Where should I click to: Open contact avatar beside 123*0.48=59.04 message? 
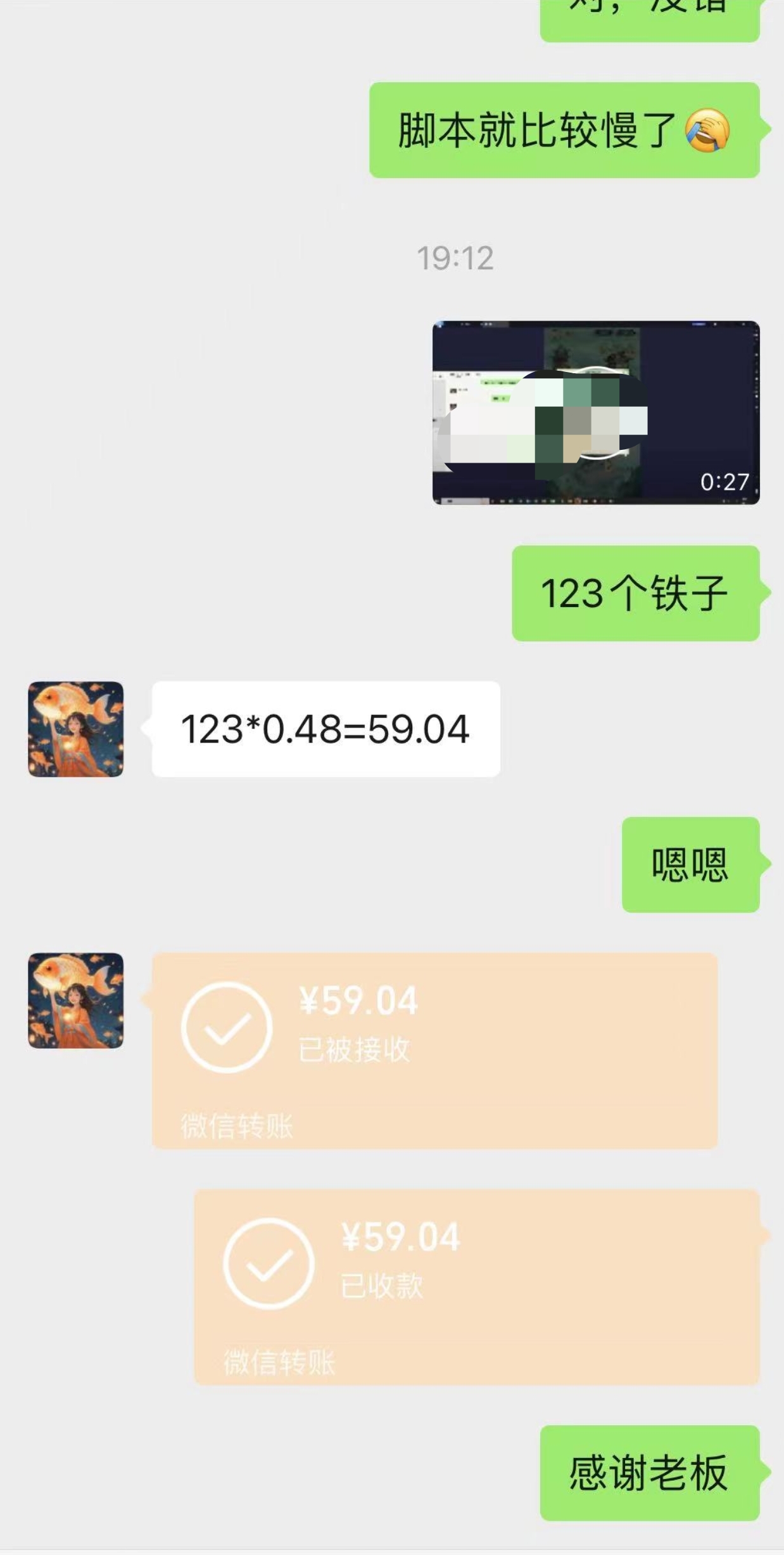(x=76, y=729)
